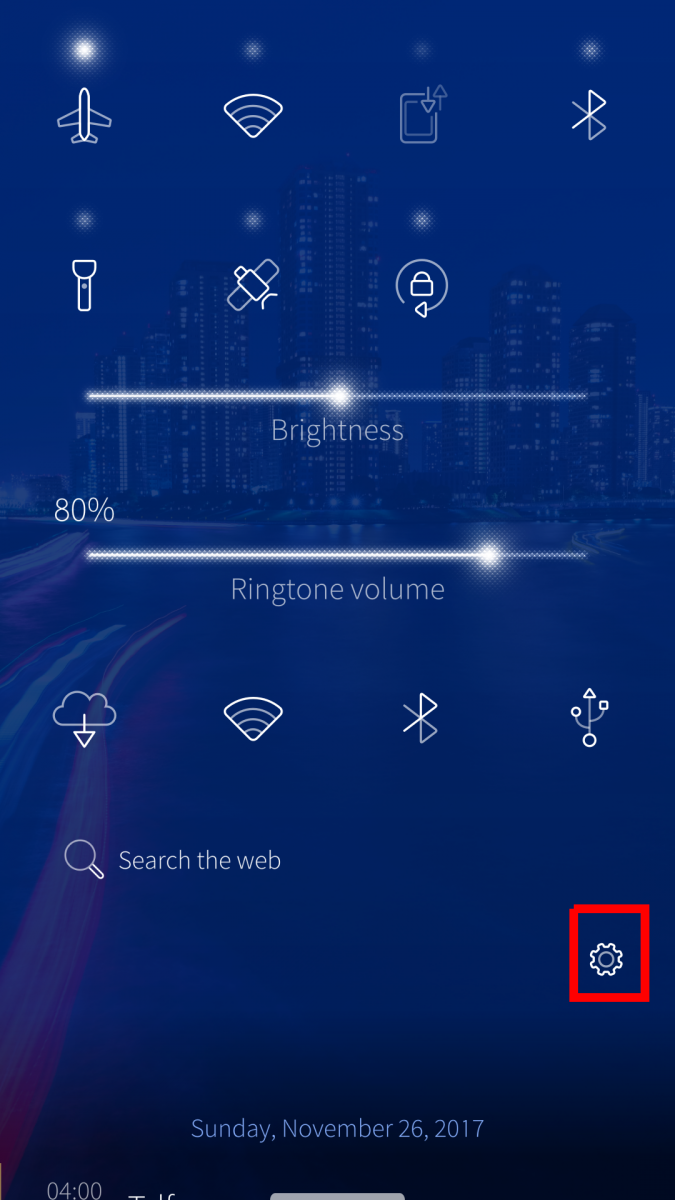The height and width of the screenshot is (1200, 675).
Task: Open Bluetooth shortcut beside the USB icon
Action: tap(421, 718)
